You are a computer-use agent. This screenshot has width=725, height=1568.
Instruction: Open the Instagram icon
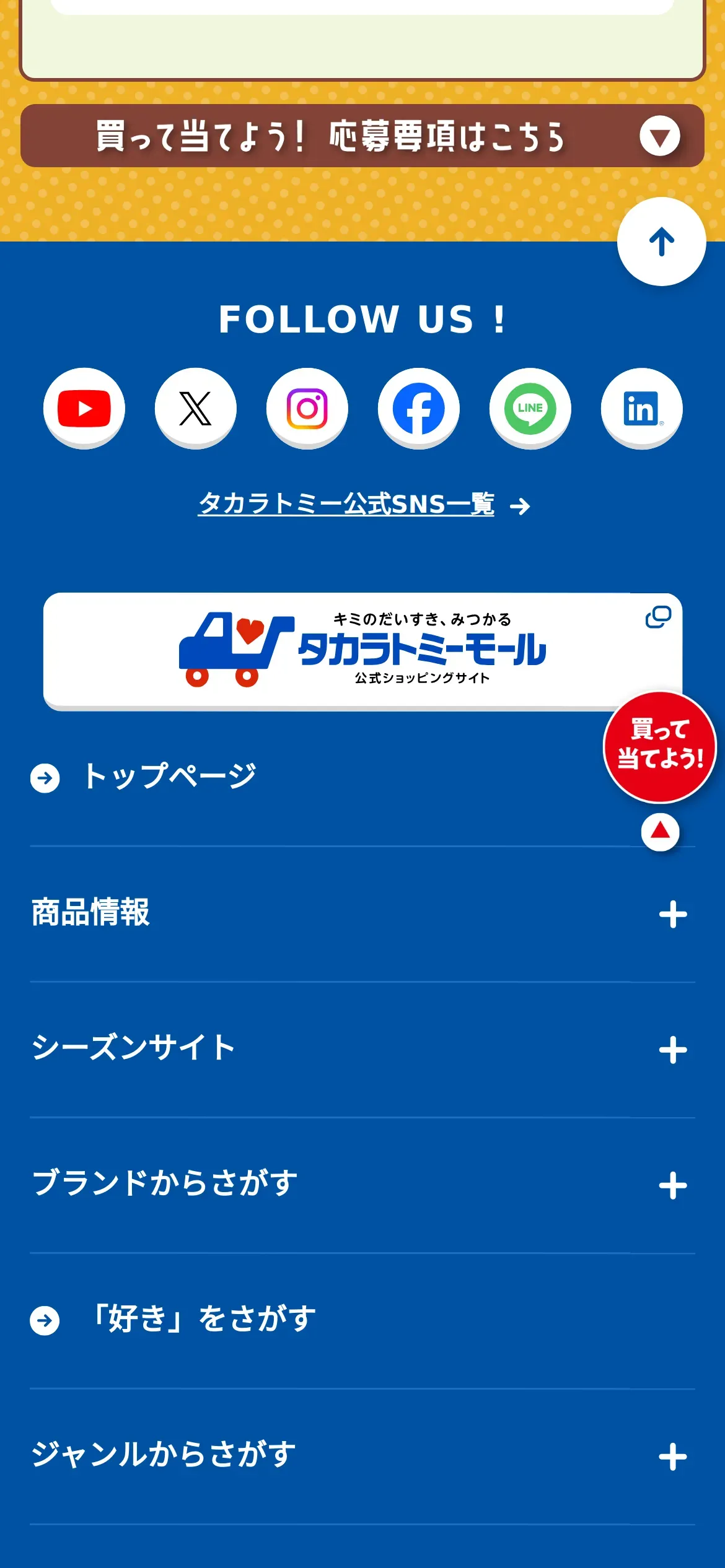pos(307,408)
